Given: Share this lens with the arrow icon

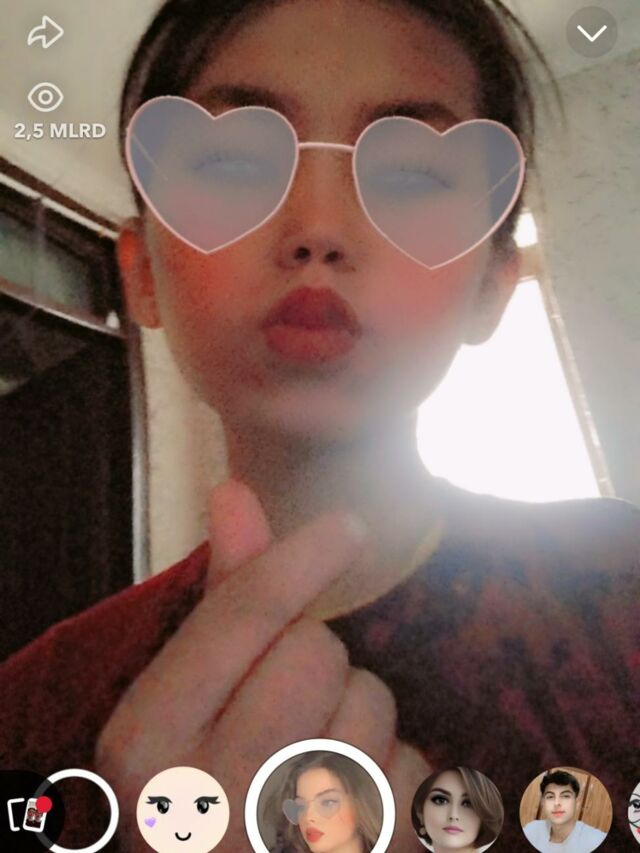Looking at the screenshot, I should coord(45,33).
